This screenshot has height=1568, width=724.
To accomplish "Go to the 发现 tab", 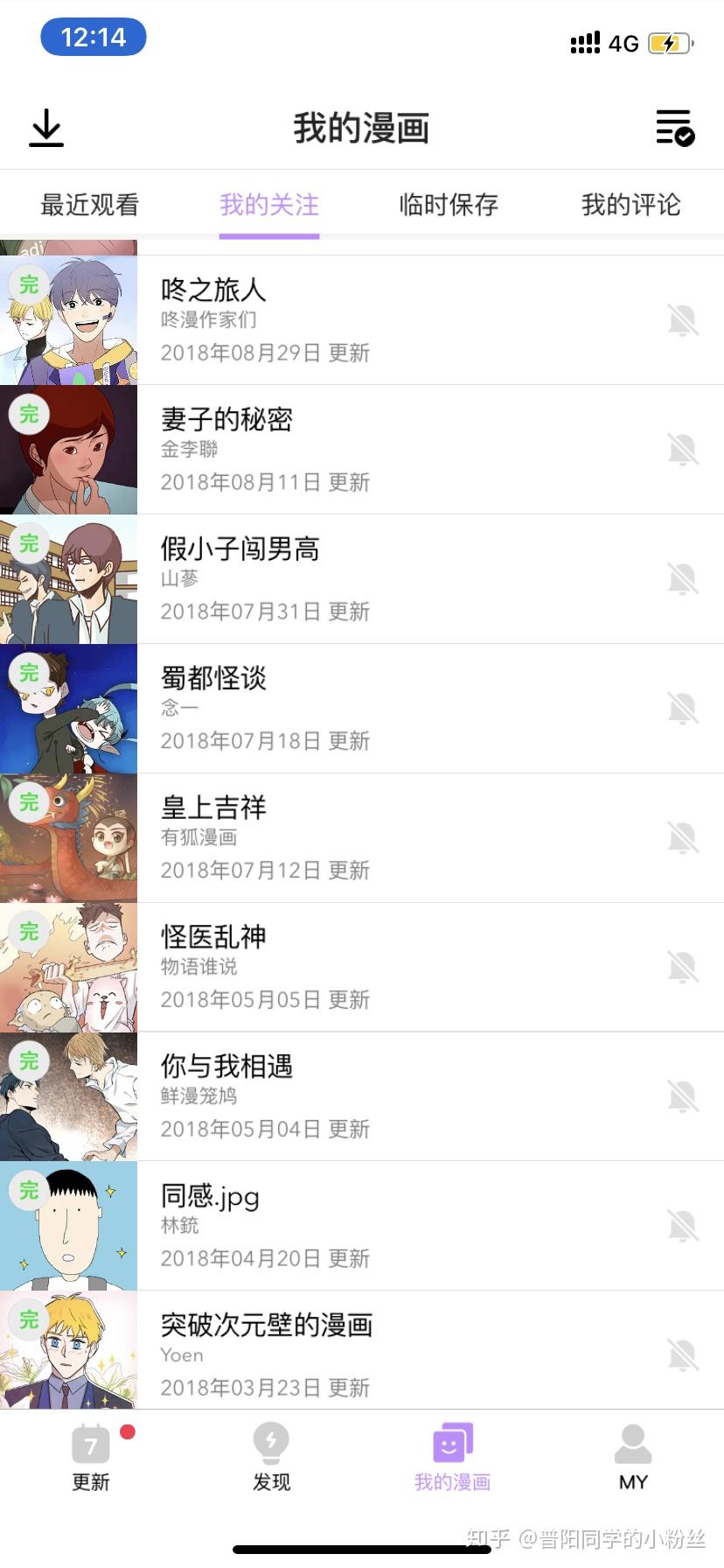I will click(x=271, y=1459).
